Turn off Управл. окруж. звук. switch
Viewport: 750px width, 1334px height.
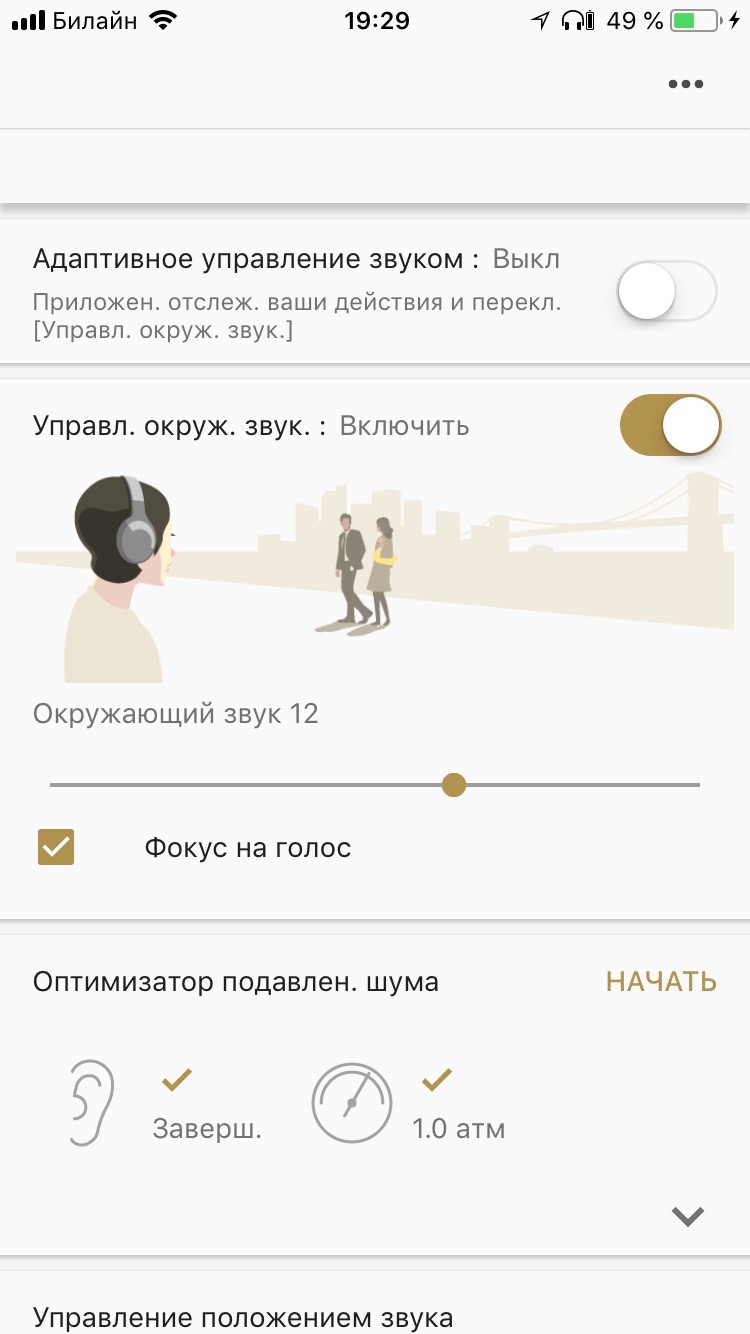(671, 425)
